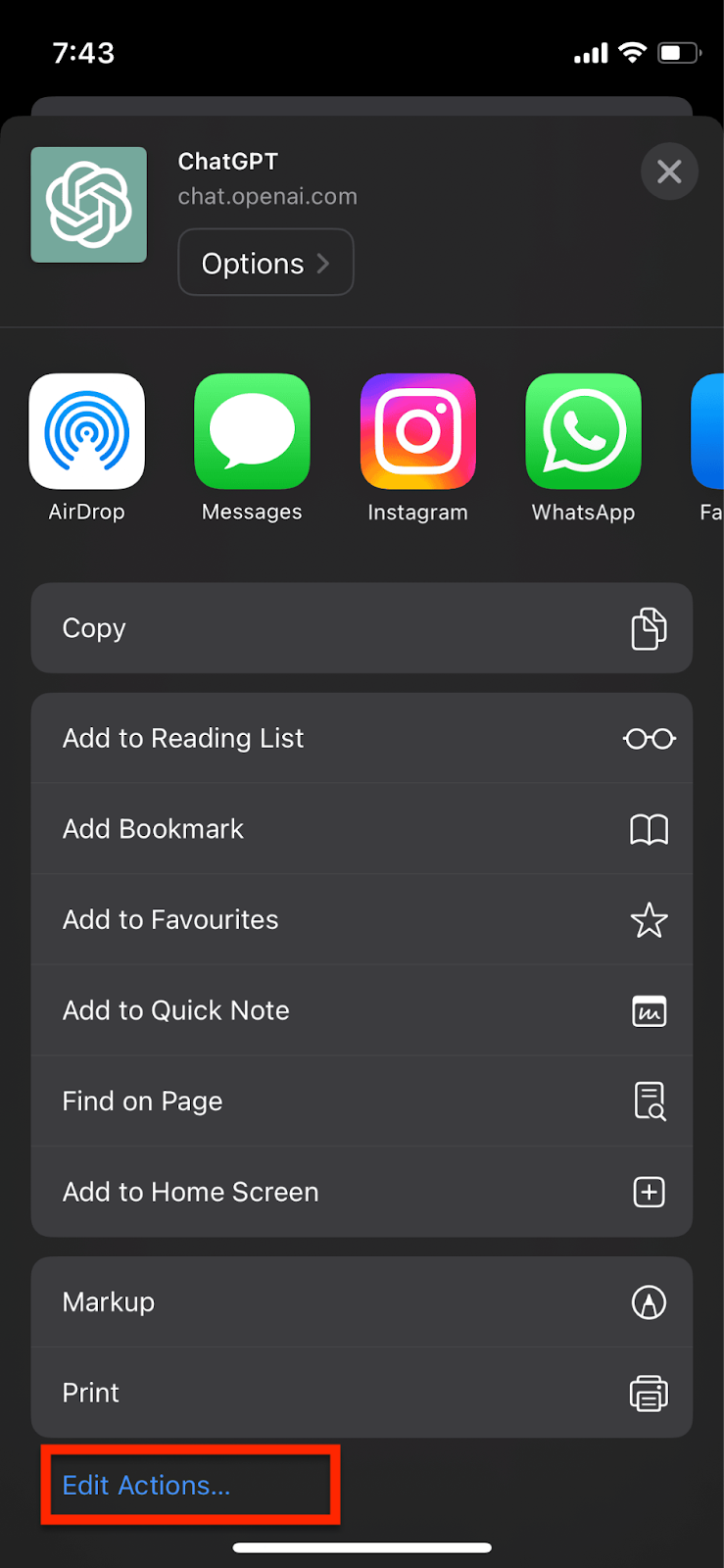Select Add Bookmark
Image resolution: width=724 pixels, height=1568 pixels.
[362, 829]
